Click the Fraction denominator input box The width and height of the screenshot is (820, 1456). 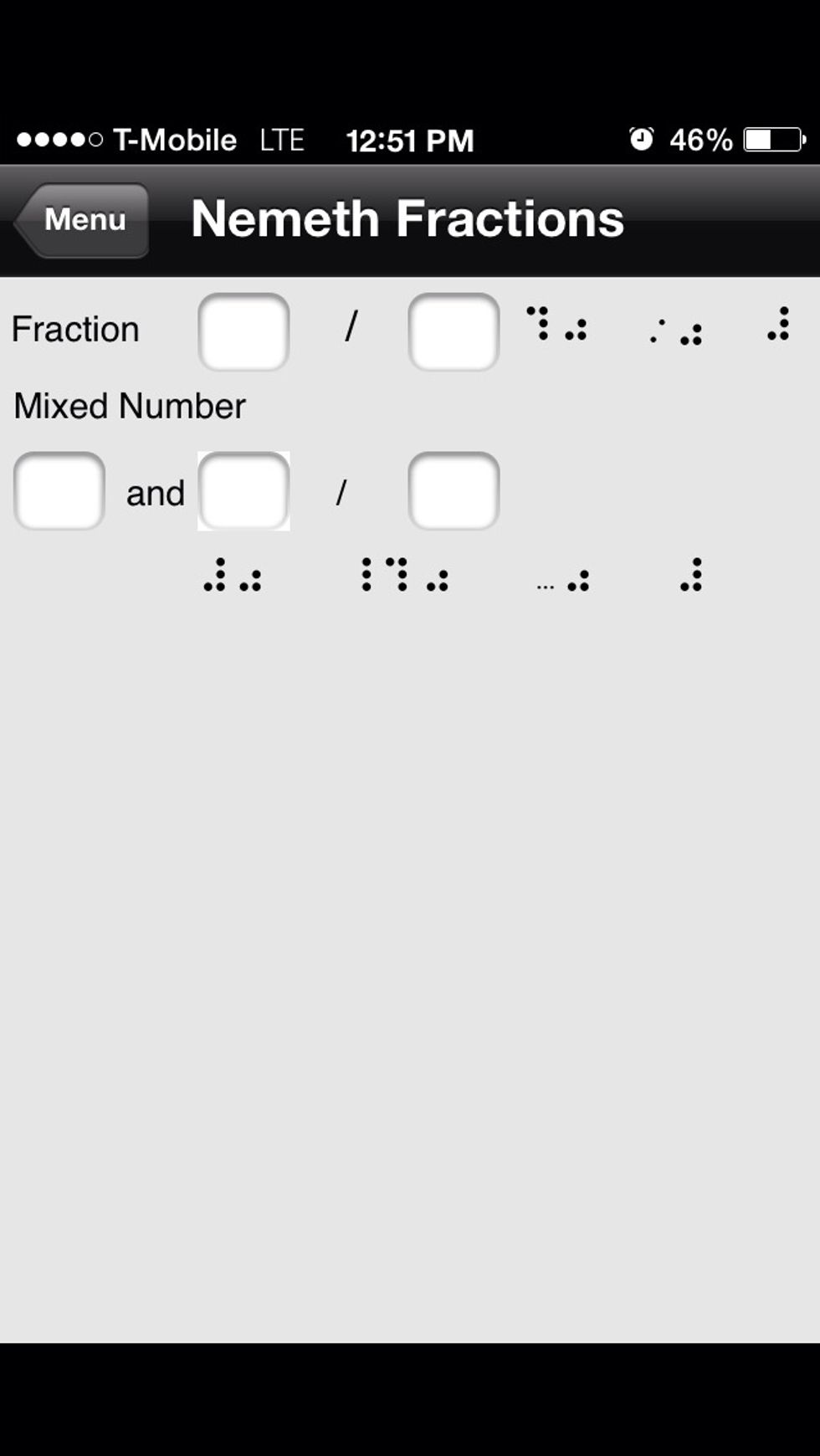click(453, 332)
